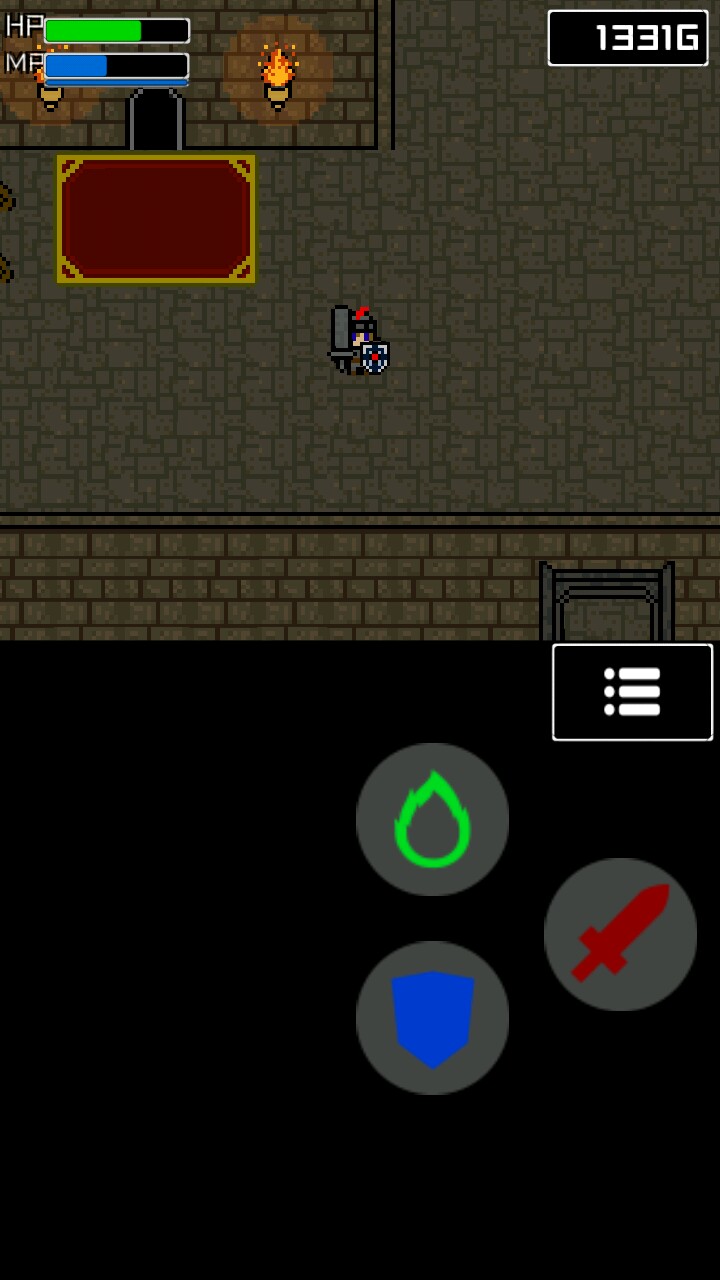The image size is (720, 1280).
Task: Raise the blue shield to defend
Action: click(432, 1017)
